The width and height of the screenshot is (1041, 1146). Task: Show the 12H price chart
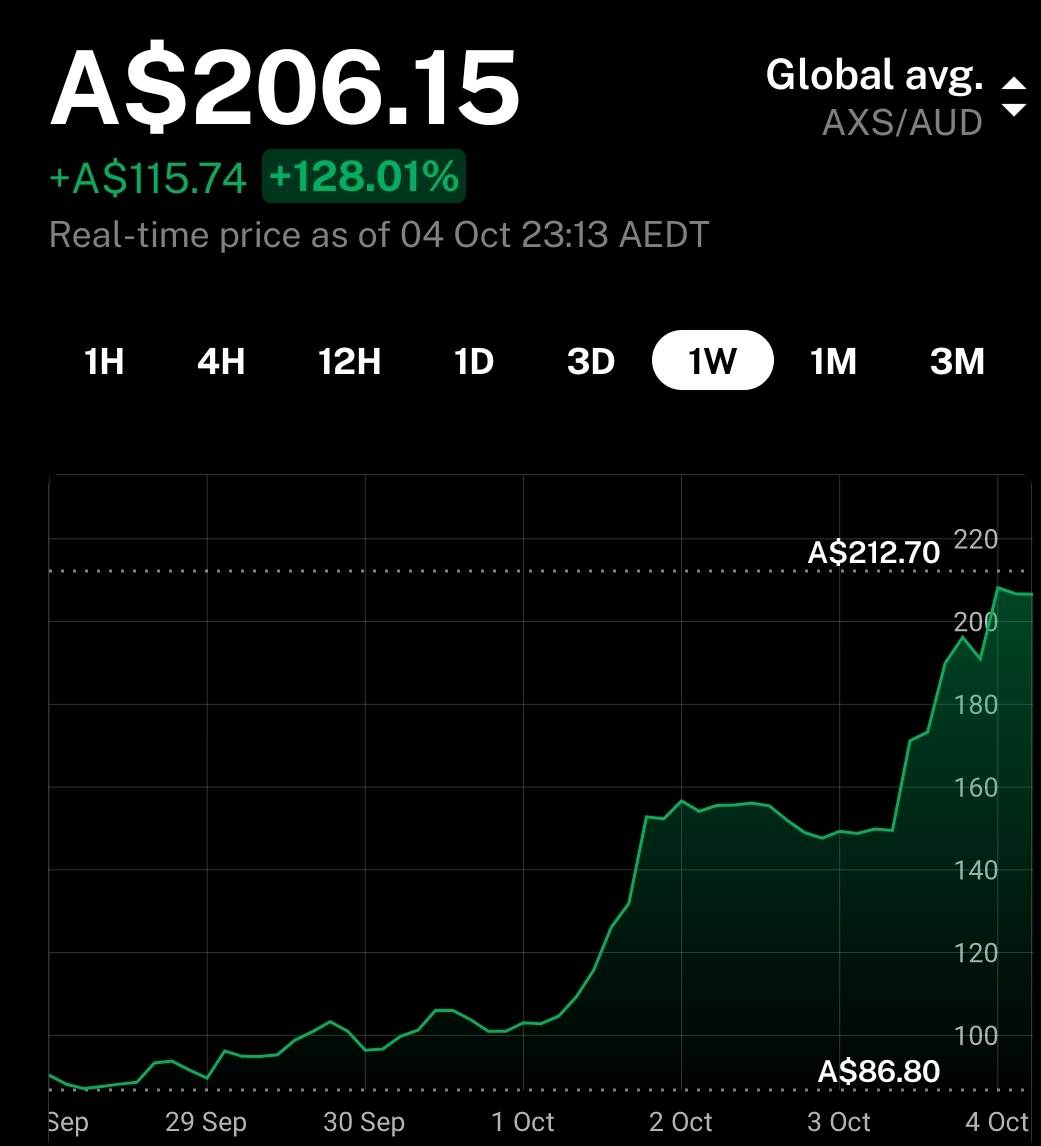[349, 361]
